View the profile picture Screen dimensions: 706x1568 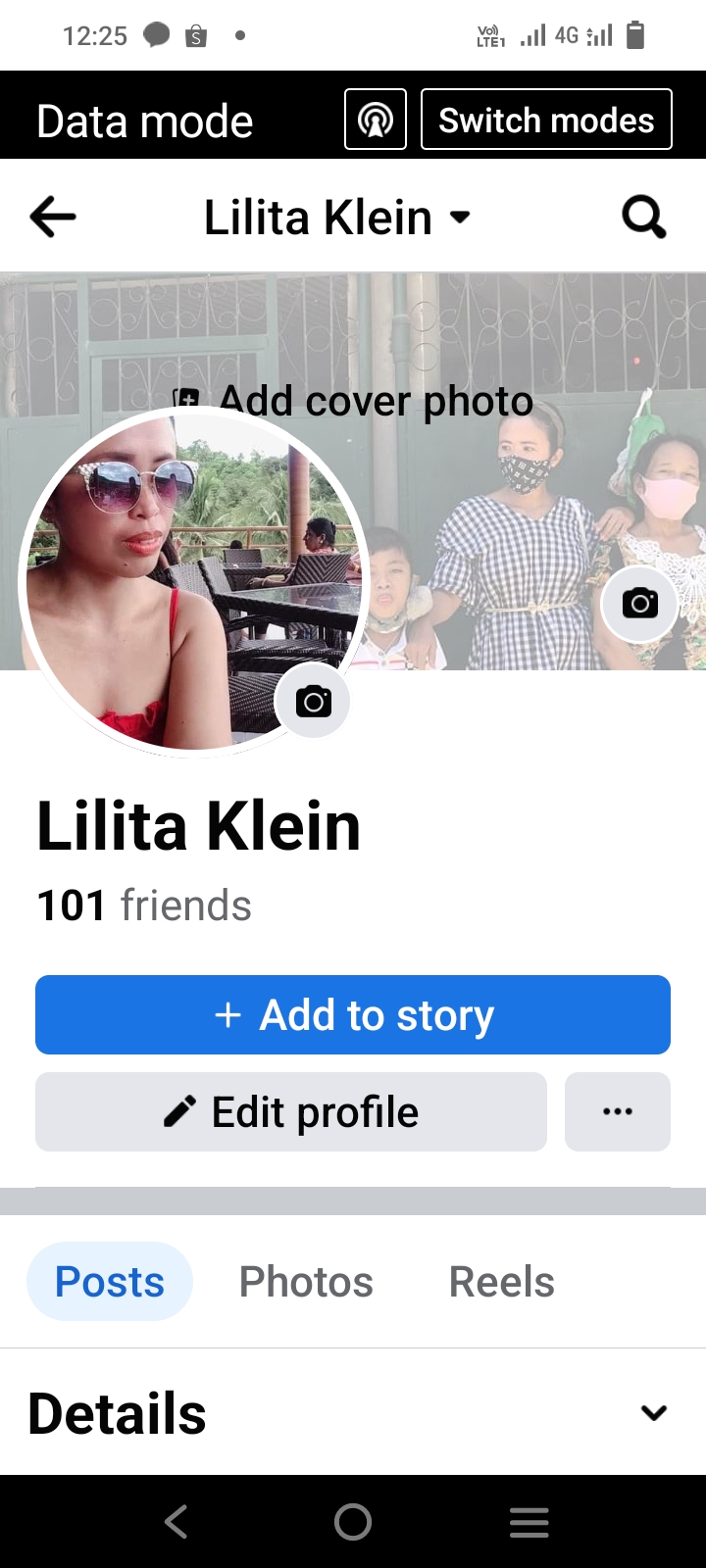click(x=193, y=581)
